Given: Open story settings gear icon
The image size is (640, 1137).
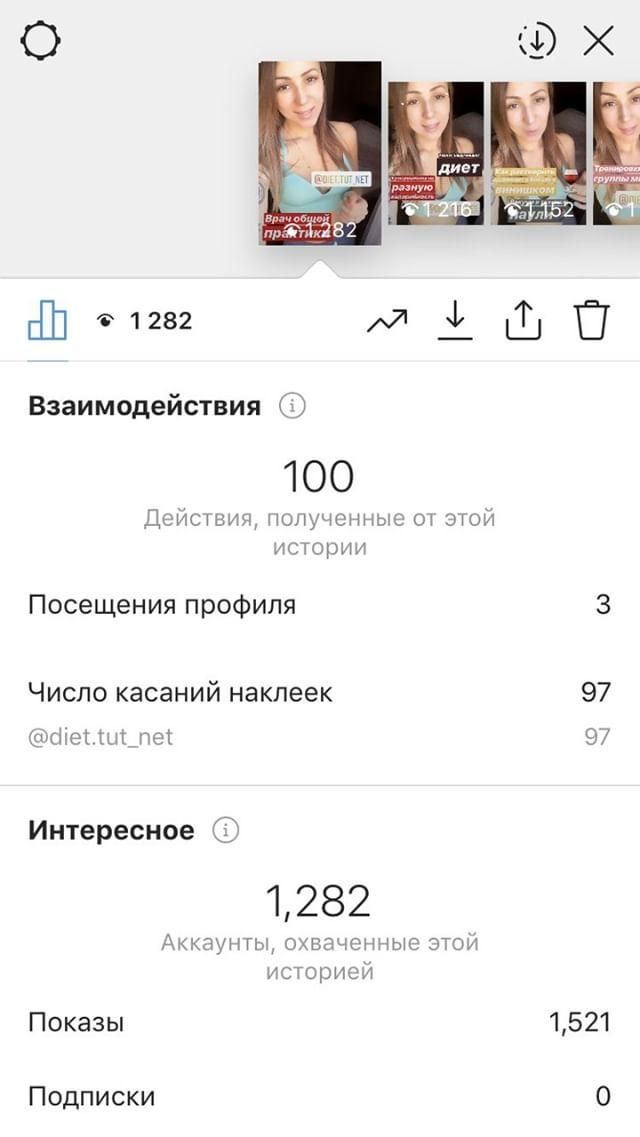Looking at the screenshot, I should coord(41,41).
